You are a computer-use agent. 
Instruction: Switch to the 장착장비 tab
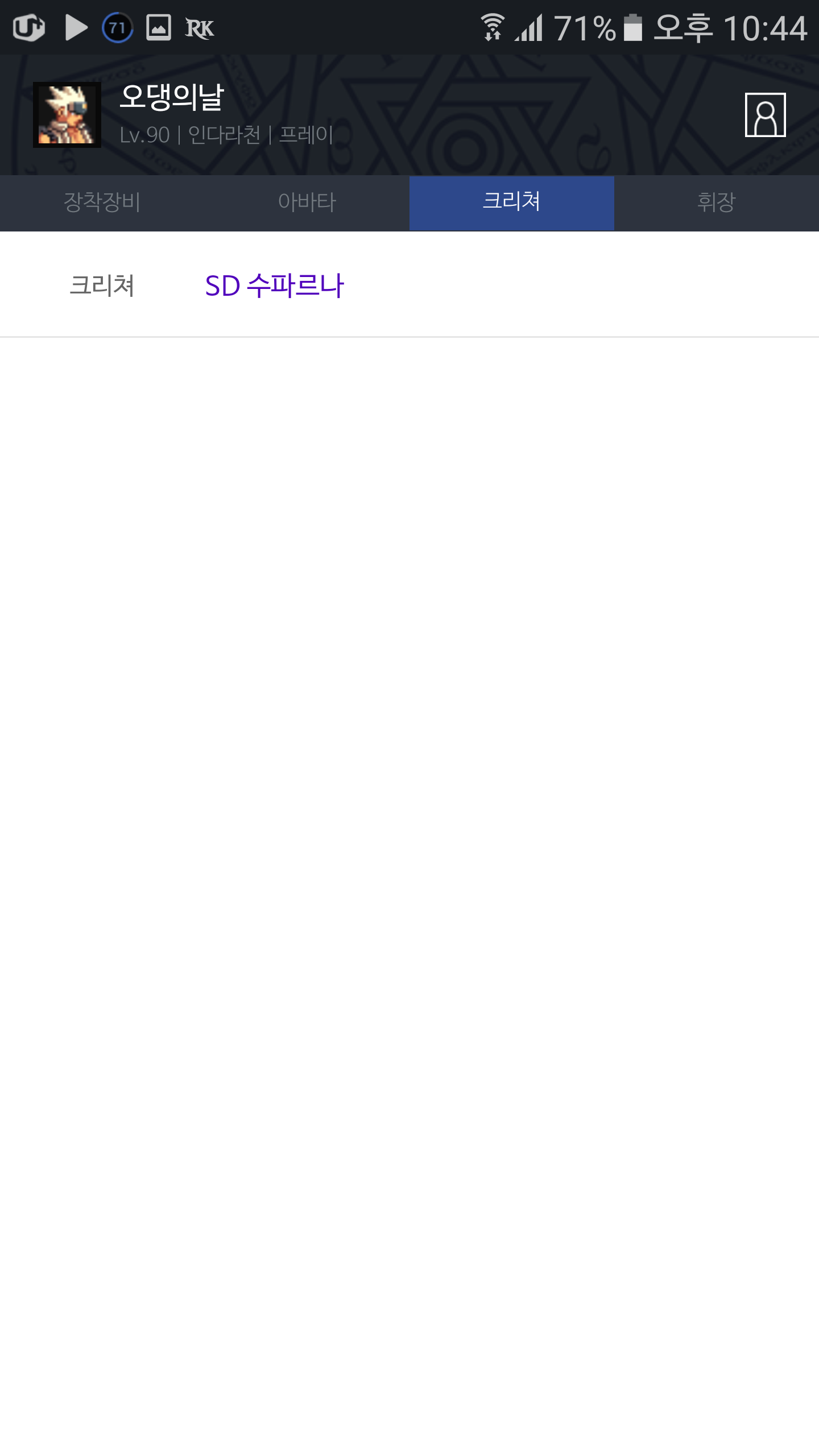click(102, 202)
